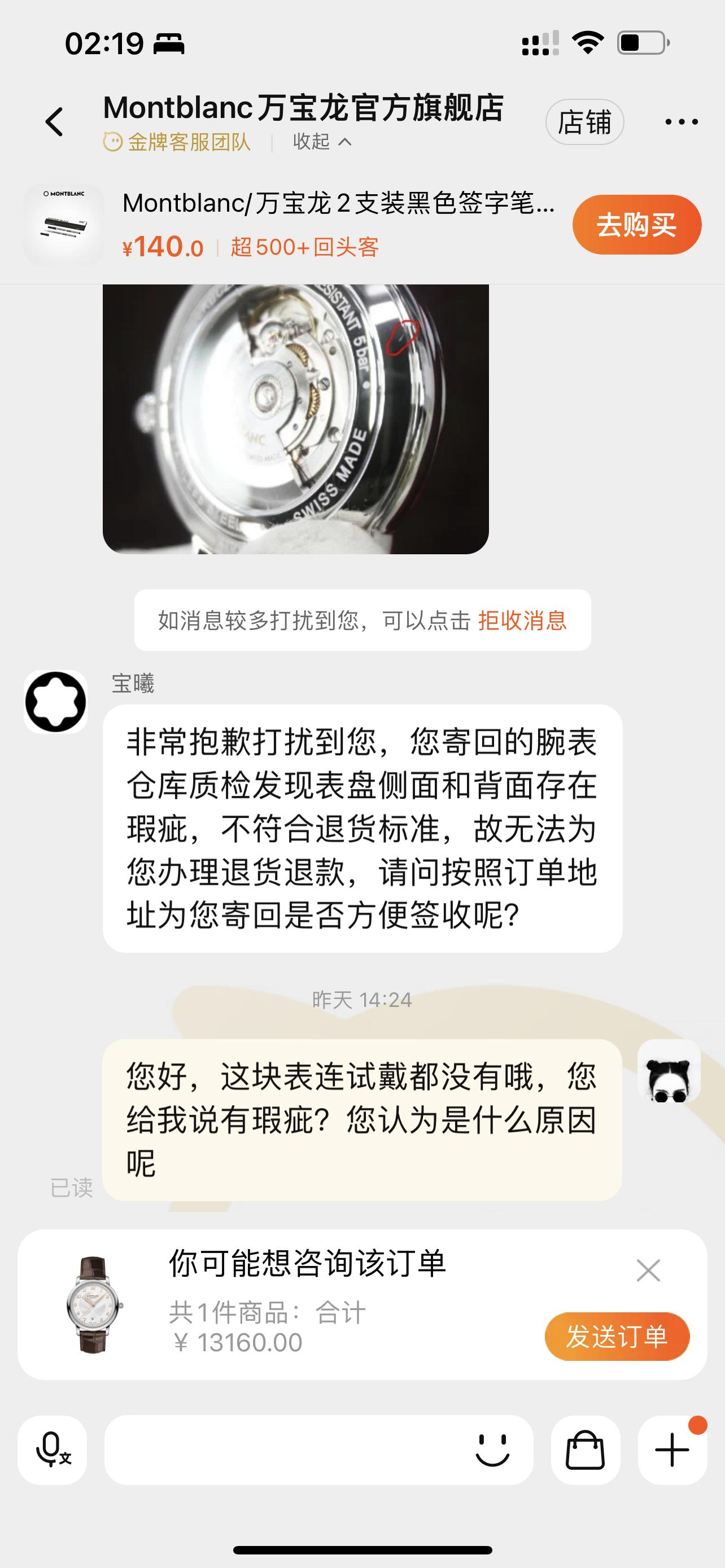
Task: Open the 店铺 store page
Action: [584, 122]
